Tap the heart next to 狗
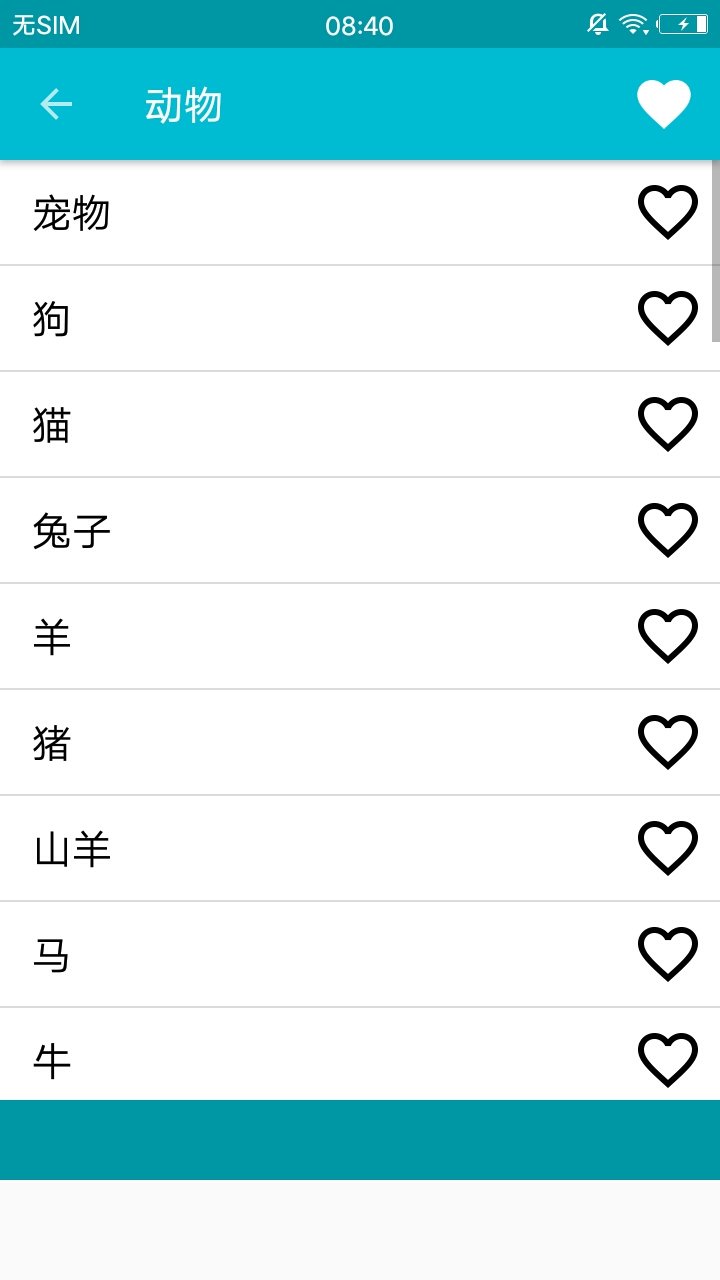This screenshot has height=1280, width=720. tap(668, 319)
